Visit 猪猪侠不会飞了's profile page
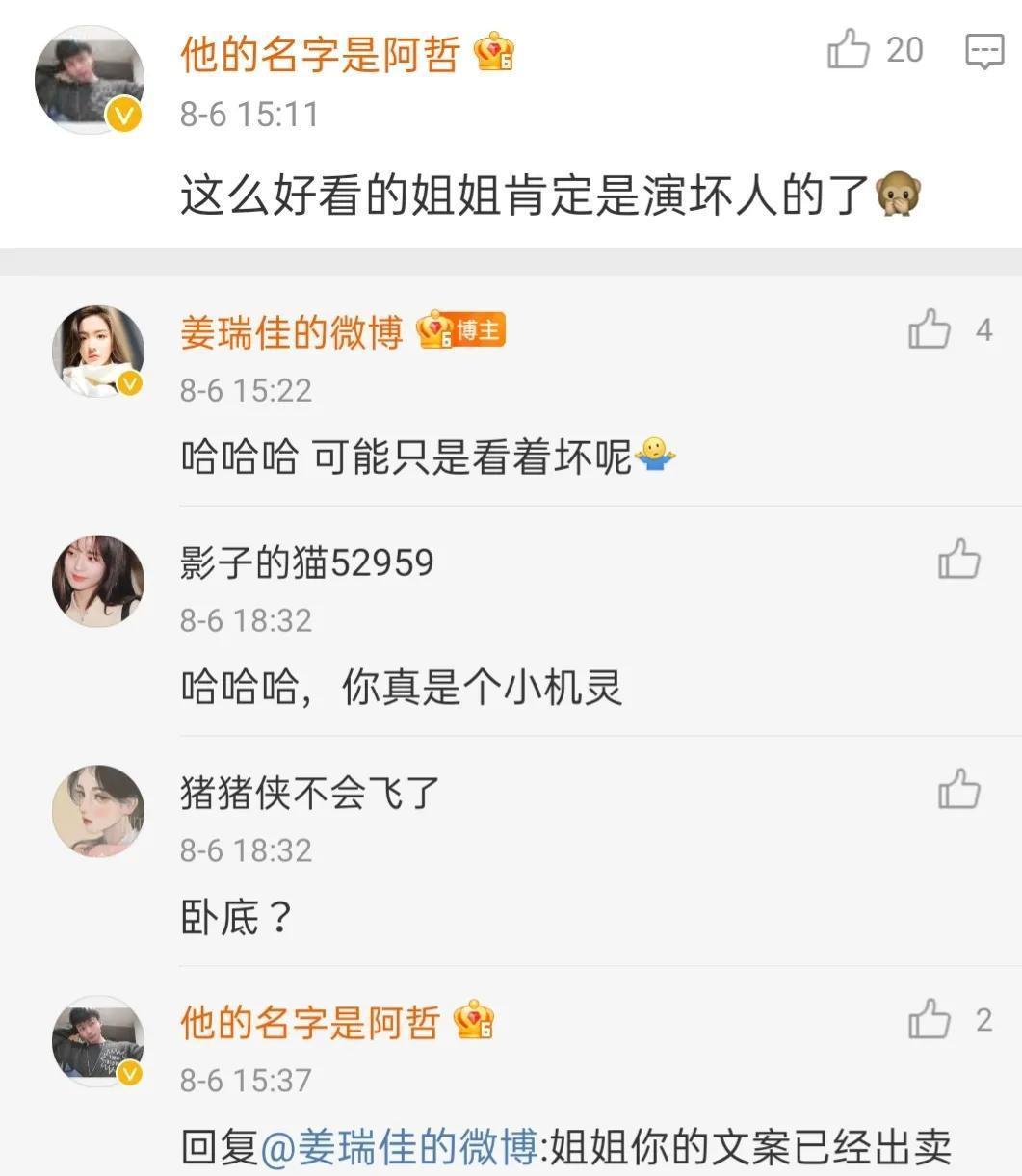 [308, 792]
